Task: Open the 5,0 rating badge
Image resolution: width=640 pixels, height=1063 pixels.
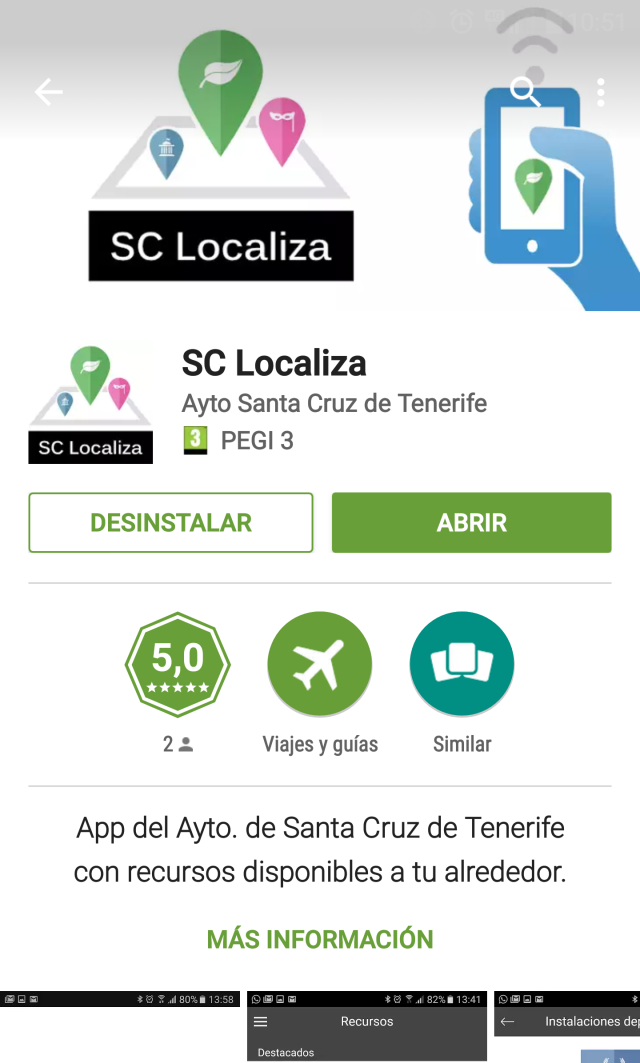Action: coord(177,665)
